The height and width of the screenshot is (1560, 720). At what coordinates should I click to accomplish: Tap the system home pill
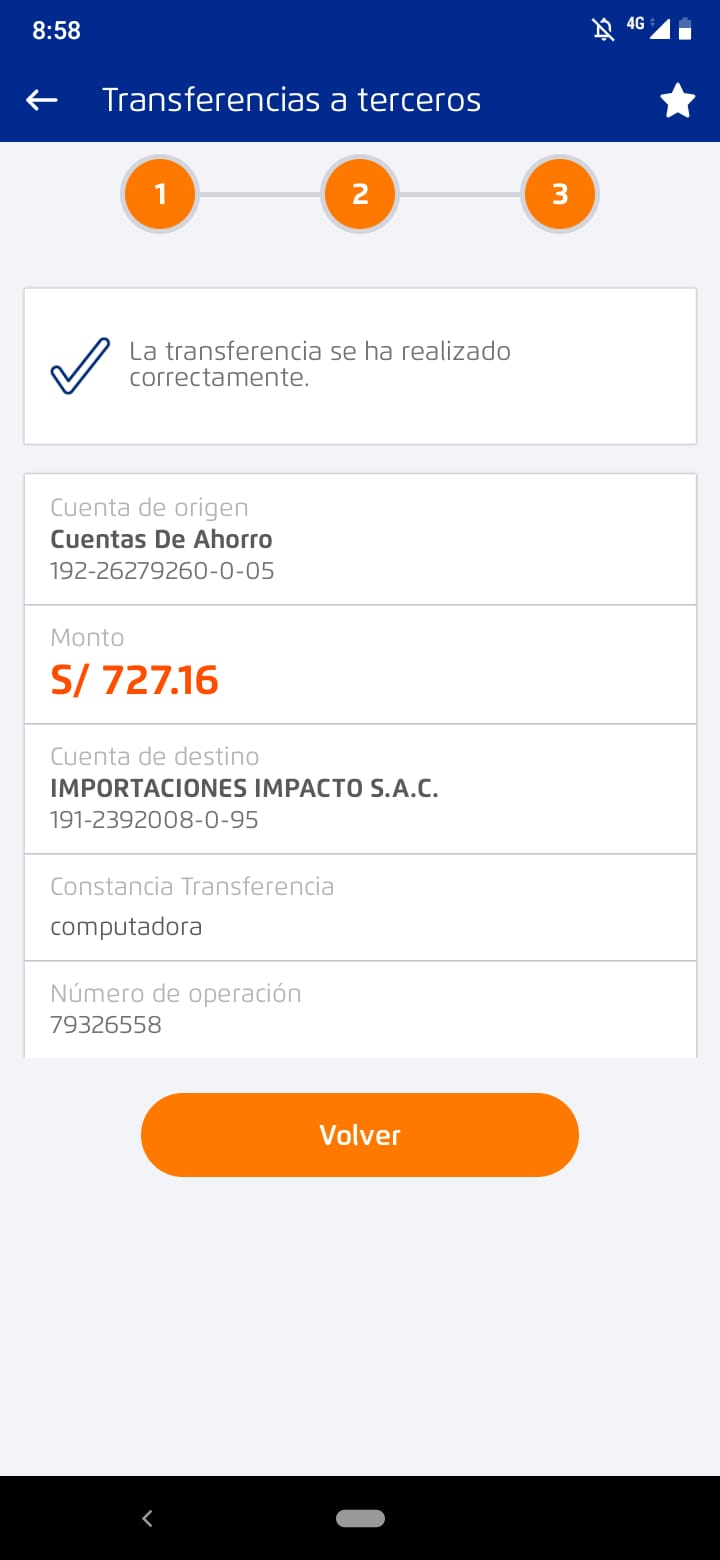click(x=360, y=1518)
